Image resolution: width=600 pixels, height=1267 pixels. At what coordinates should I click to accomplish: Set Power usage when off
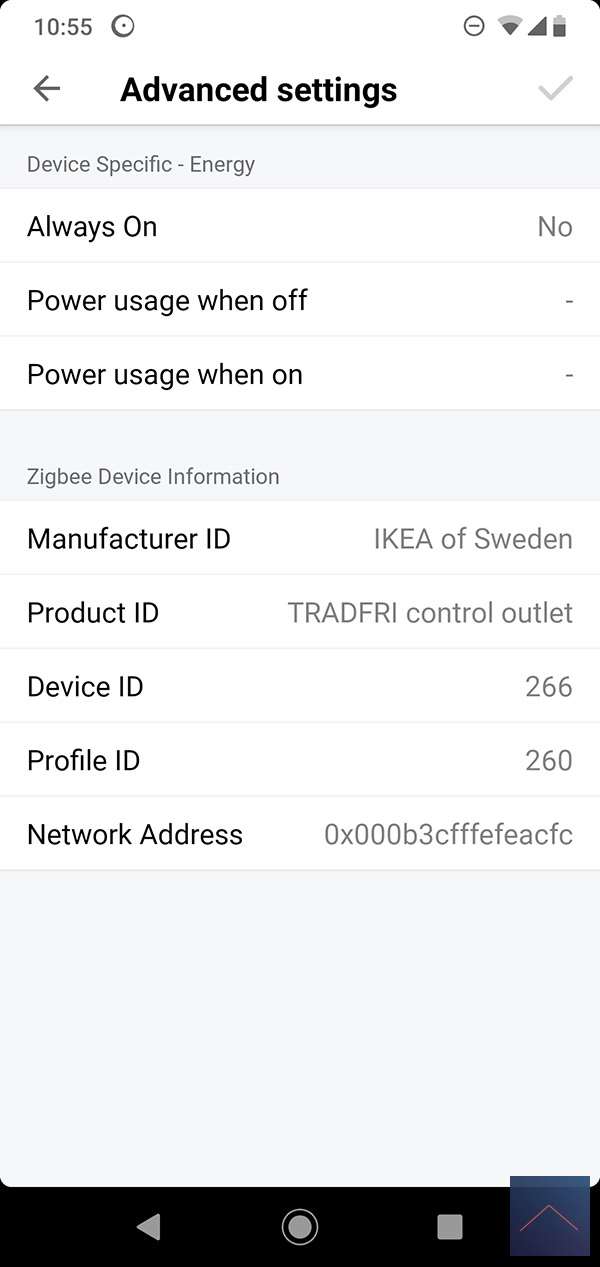pos(300,300)
